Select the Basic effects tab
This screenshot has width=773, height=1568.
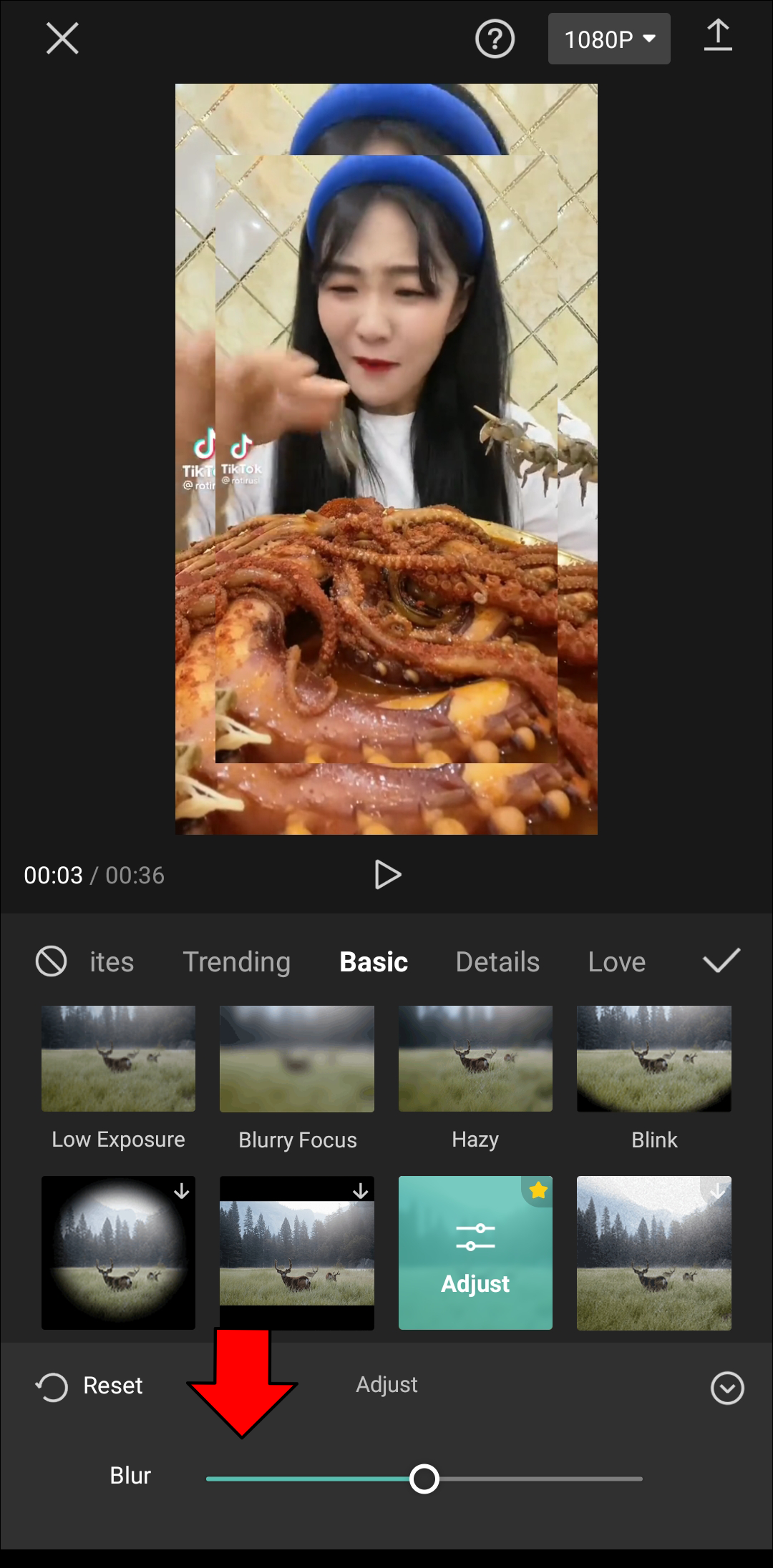[373, 962]
